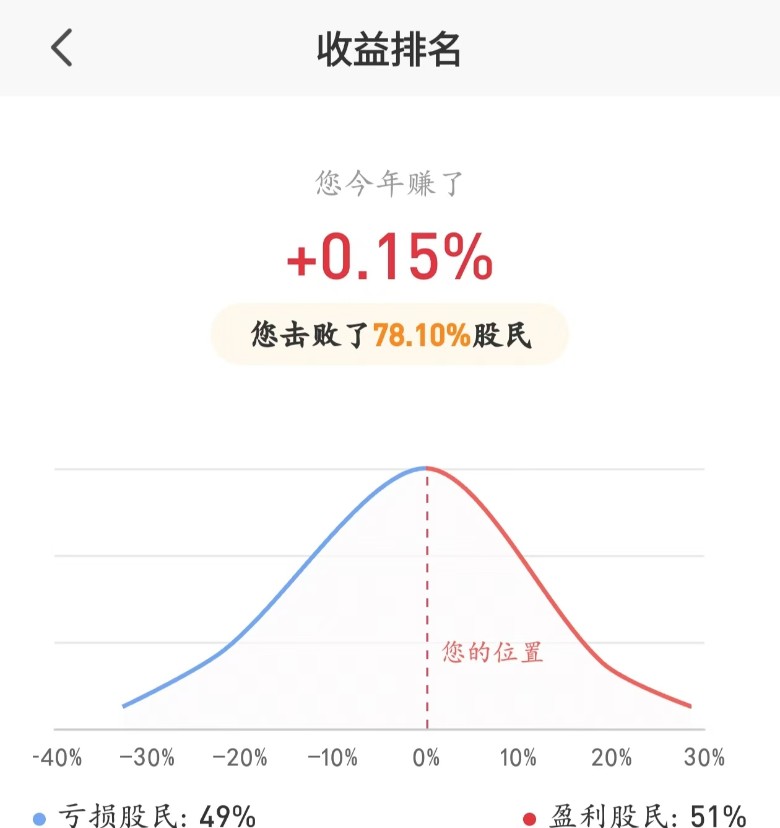Go back from the 收益排名 page
Screen dimensions: 780x828
pos(62,47)
